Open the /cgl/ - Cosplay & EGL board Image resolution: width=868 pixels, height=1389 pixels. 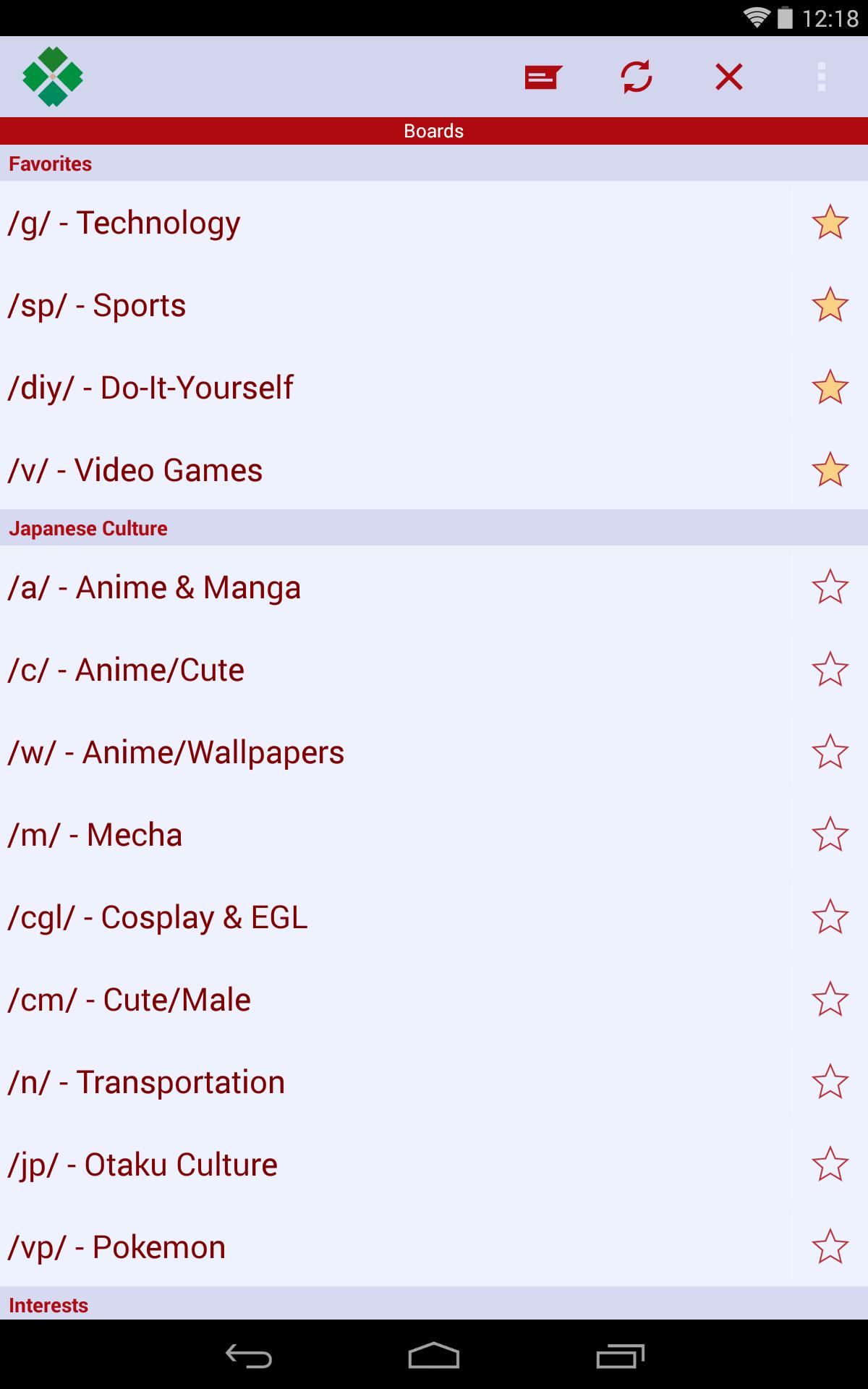click(158, 917)
